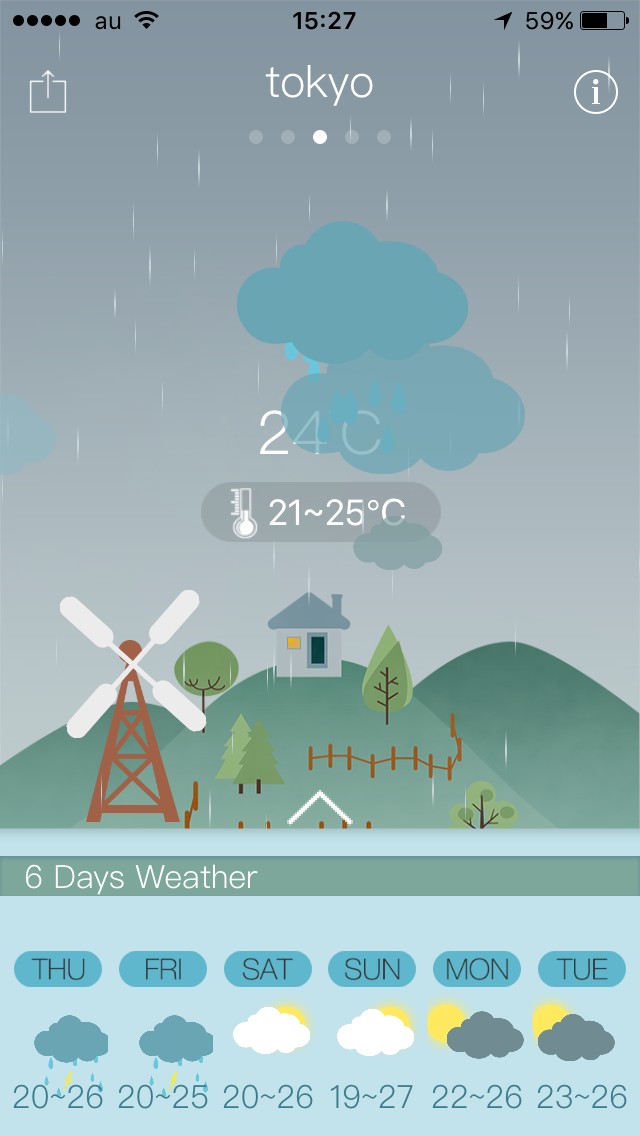Tap the TUE forecast chip
Image resolution: width=640 pixels, height=1136 pixels.
click(x=582, y=969)
